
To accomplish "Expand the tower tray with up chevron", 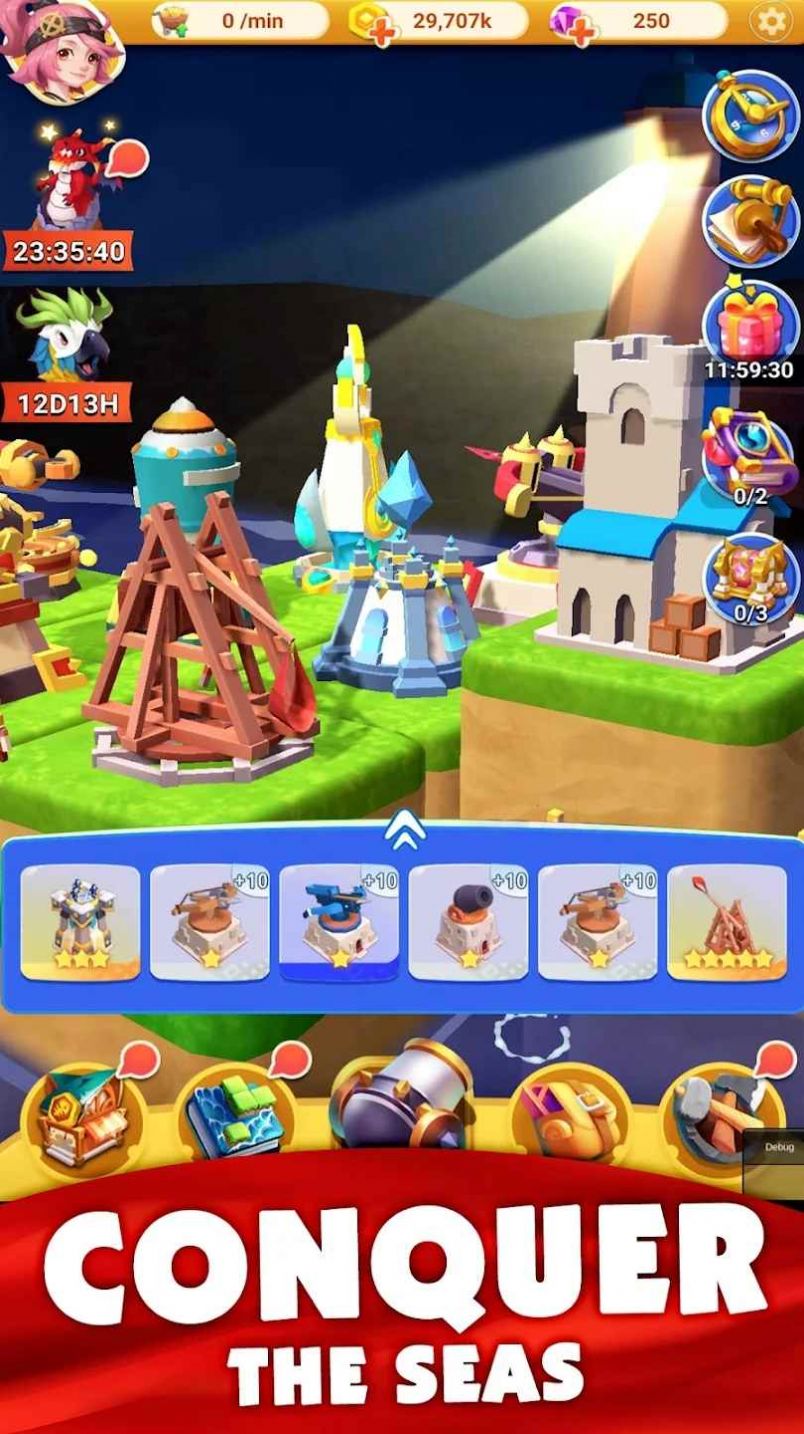I will point(404,833).
